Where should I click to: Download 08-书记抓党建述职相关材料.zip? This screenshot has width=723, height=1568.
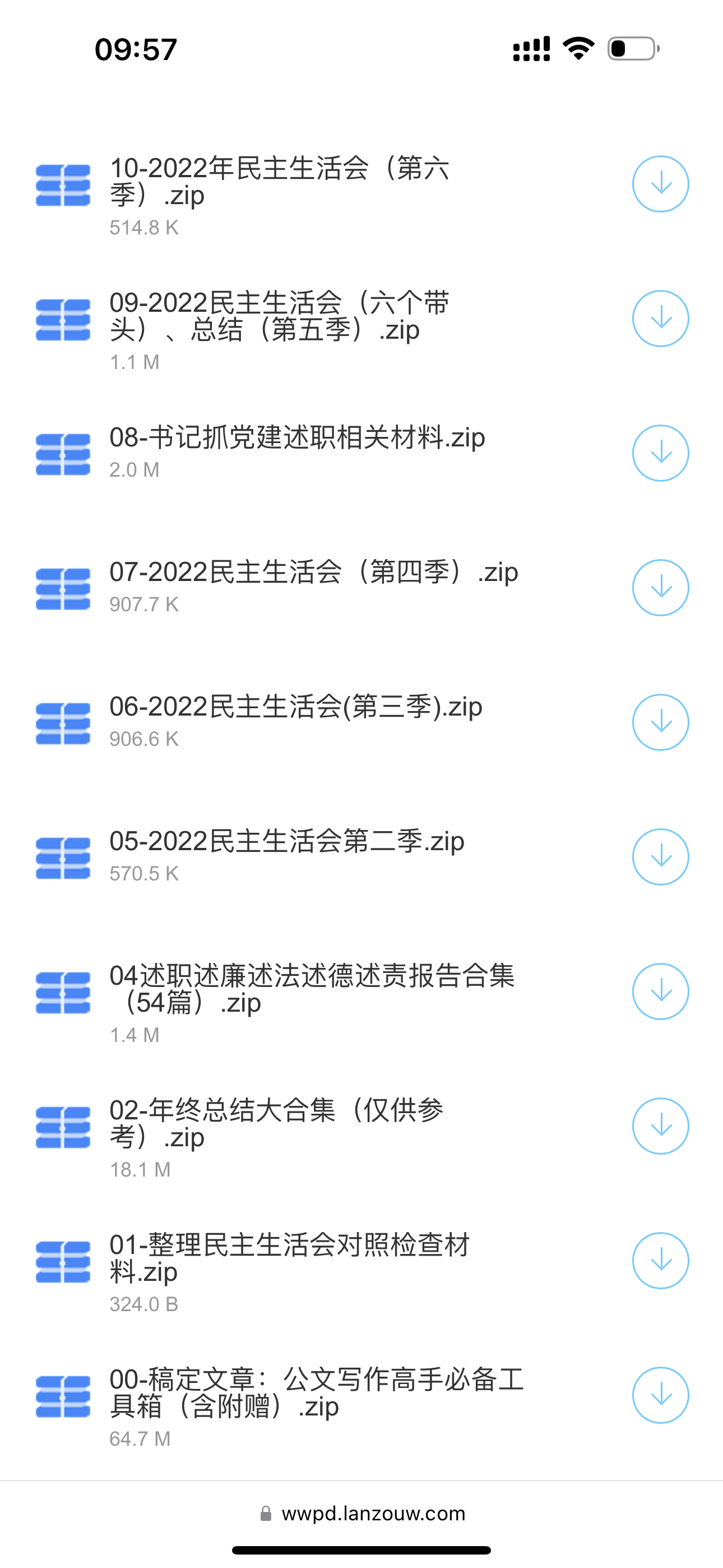coord(660,453)
